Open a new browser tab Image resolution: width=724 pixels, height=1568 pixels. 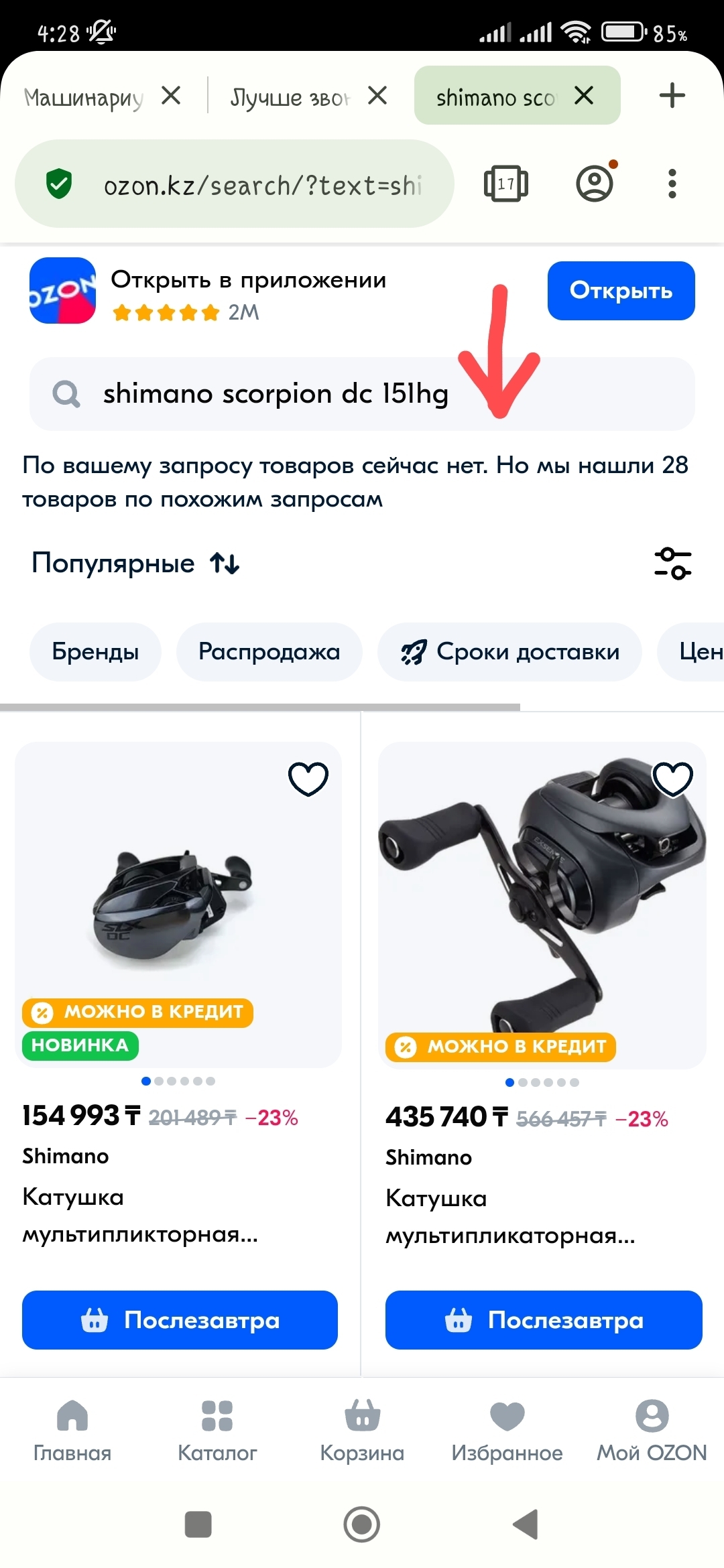click(x=672, y=96)
